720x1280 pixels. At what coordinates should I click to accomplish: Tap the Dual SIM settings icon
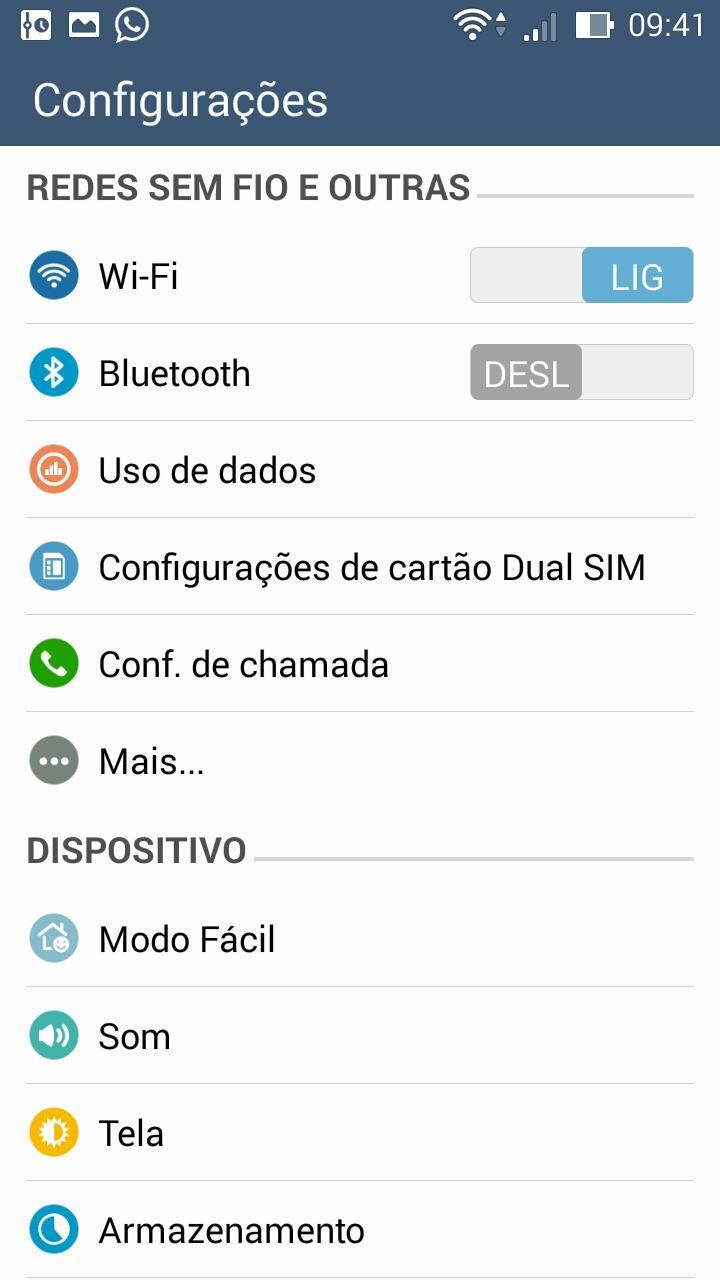(x=53, y=566)
